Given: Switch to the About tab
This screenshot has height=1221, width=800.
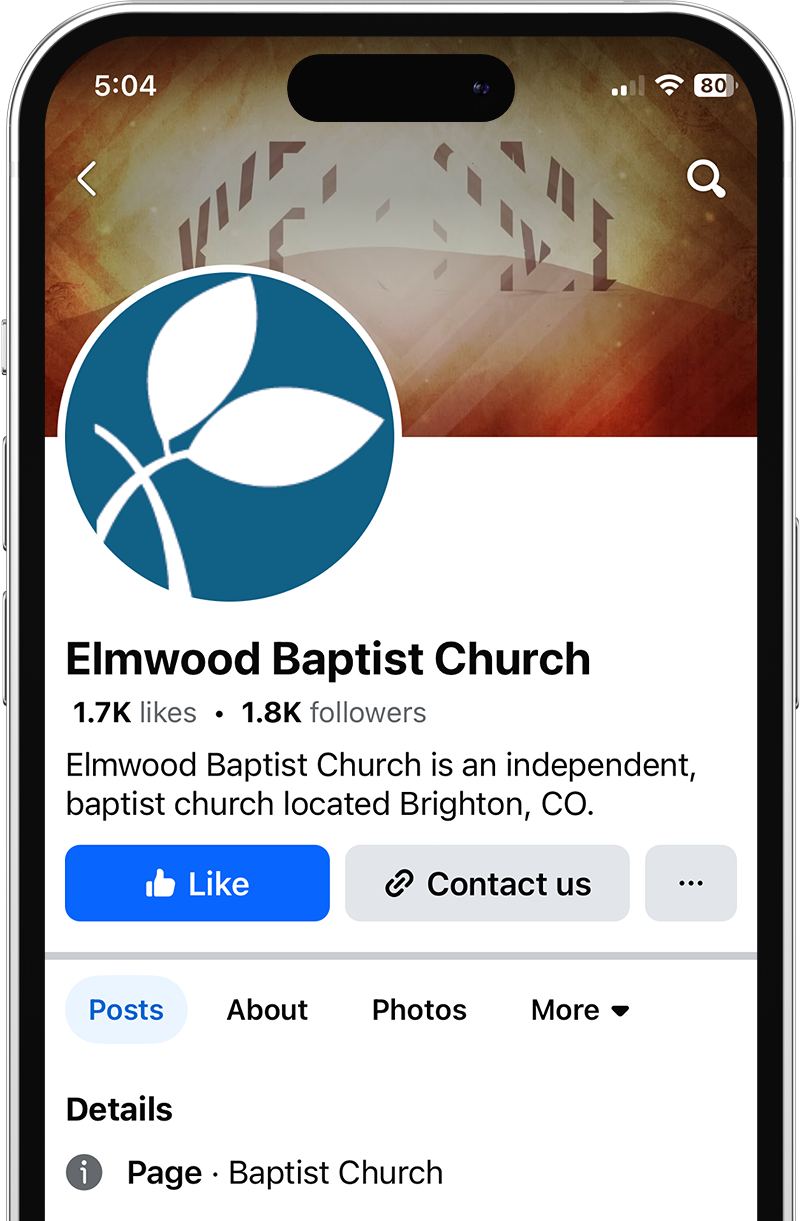Looking at the screenshot, I should tap(267, 1010).
